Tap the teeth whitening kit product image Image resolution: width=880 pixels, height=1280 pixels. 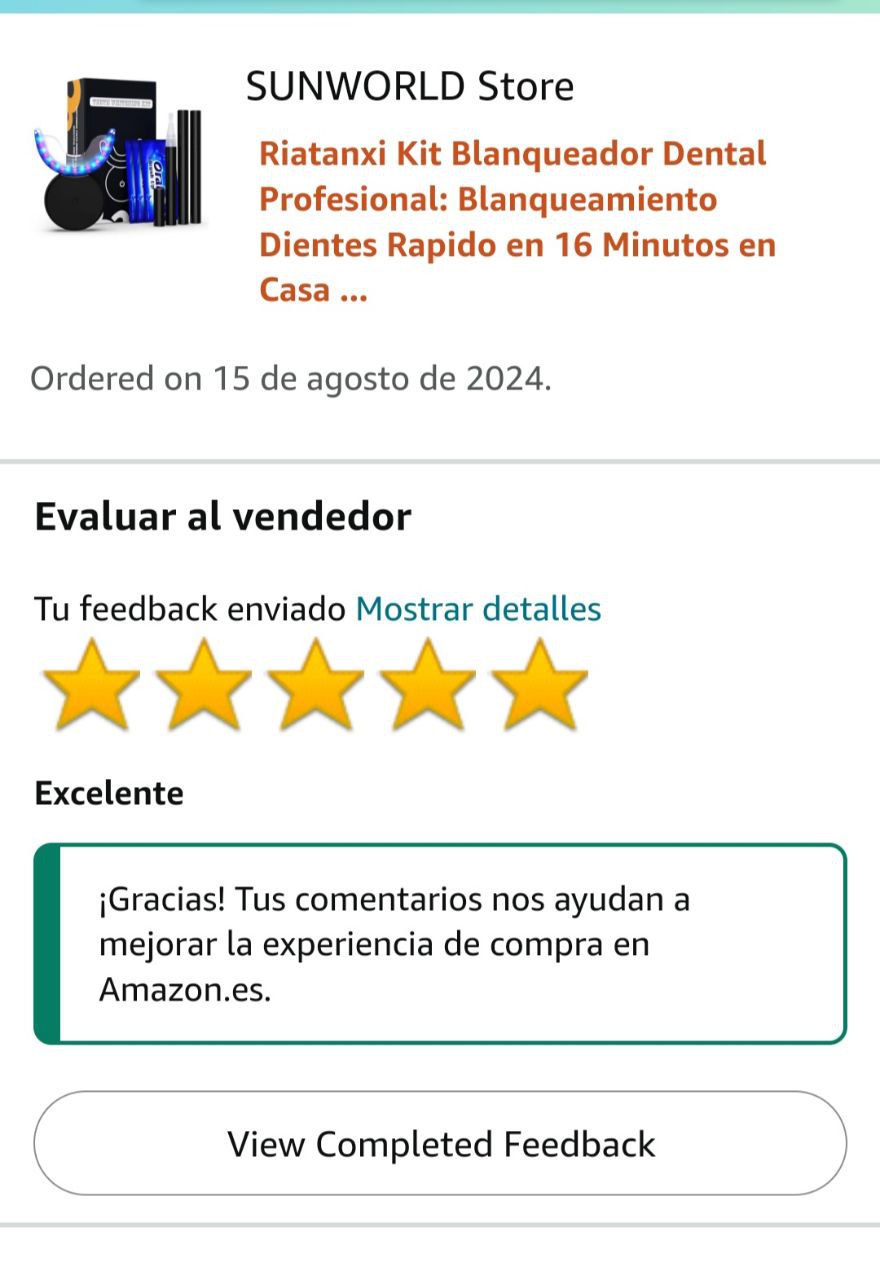click(x=120, y=156)
